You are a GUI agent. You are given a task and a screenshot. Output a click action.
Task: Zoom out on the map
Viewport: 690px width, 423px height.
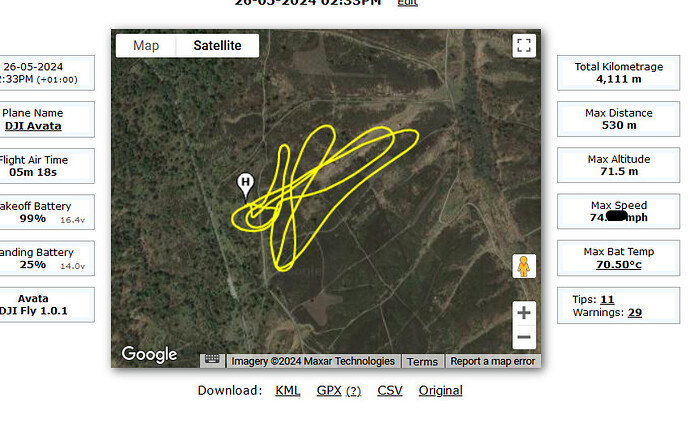point(524,337)
